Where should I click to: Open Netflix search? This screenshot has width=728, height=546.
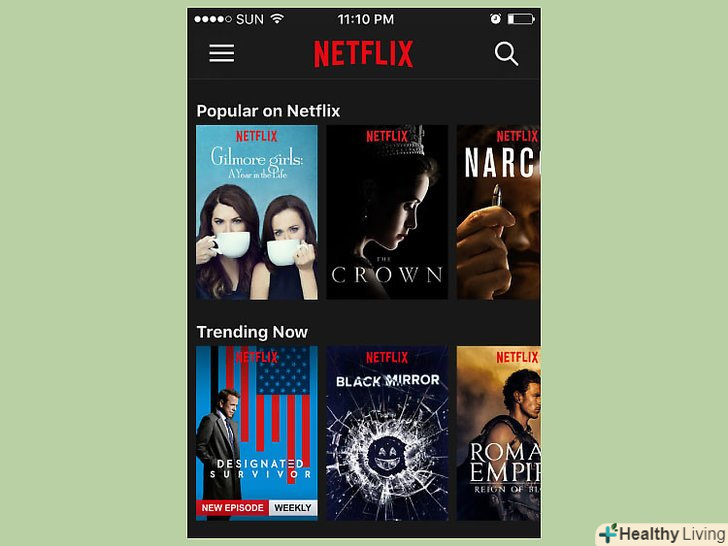click(x=506, y=54)
